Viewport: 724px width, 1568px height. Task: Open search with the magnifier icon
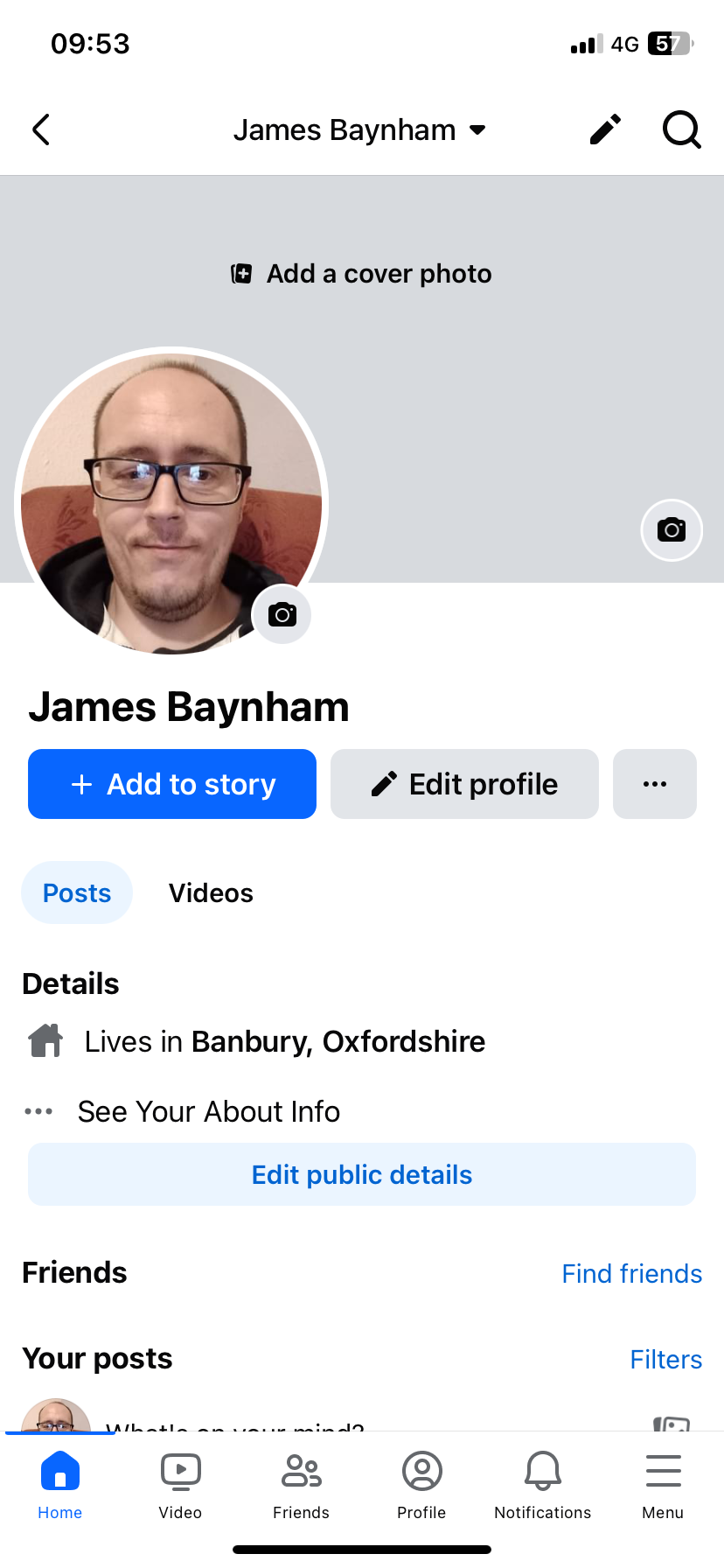pos(682,129)
